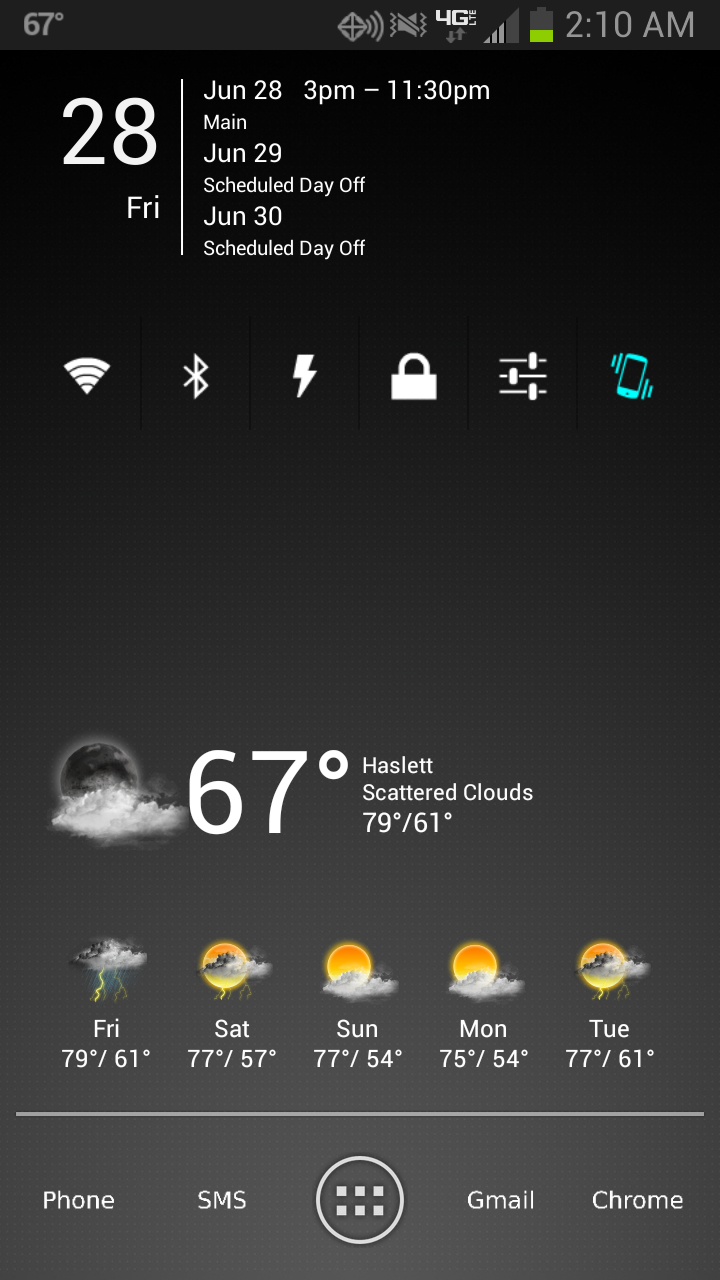
Task: Open the Jun 28 calendar event
Action: [x=345, y=104]
